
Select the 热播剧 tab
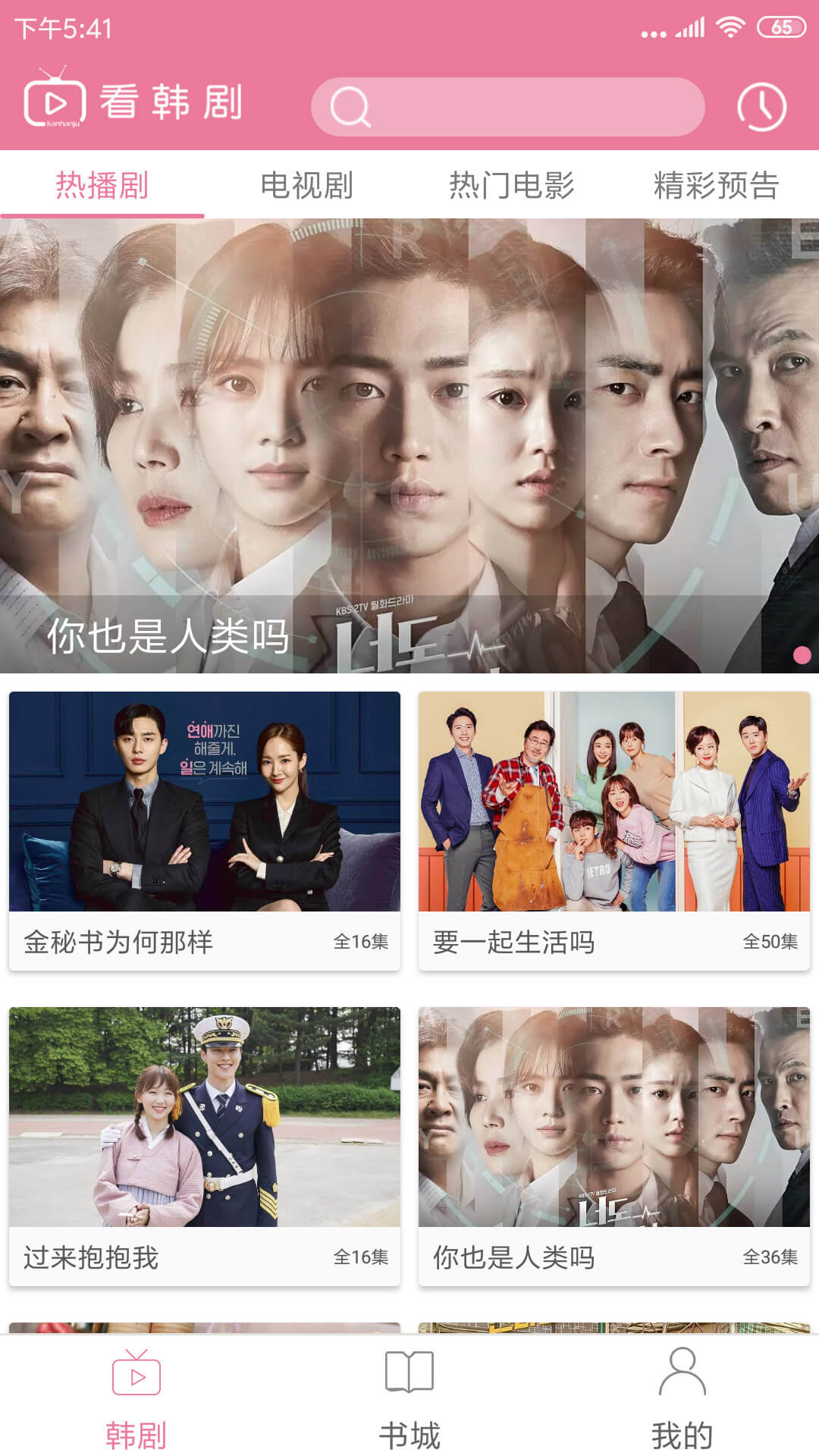(102, 185)
